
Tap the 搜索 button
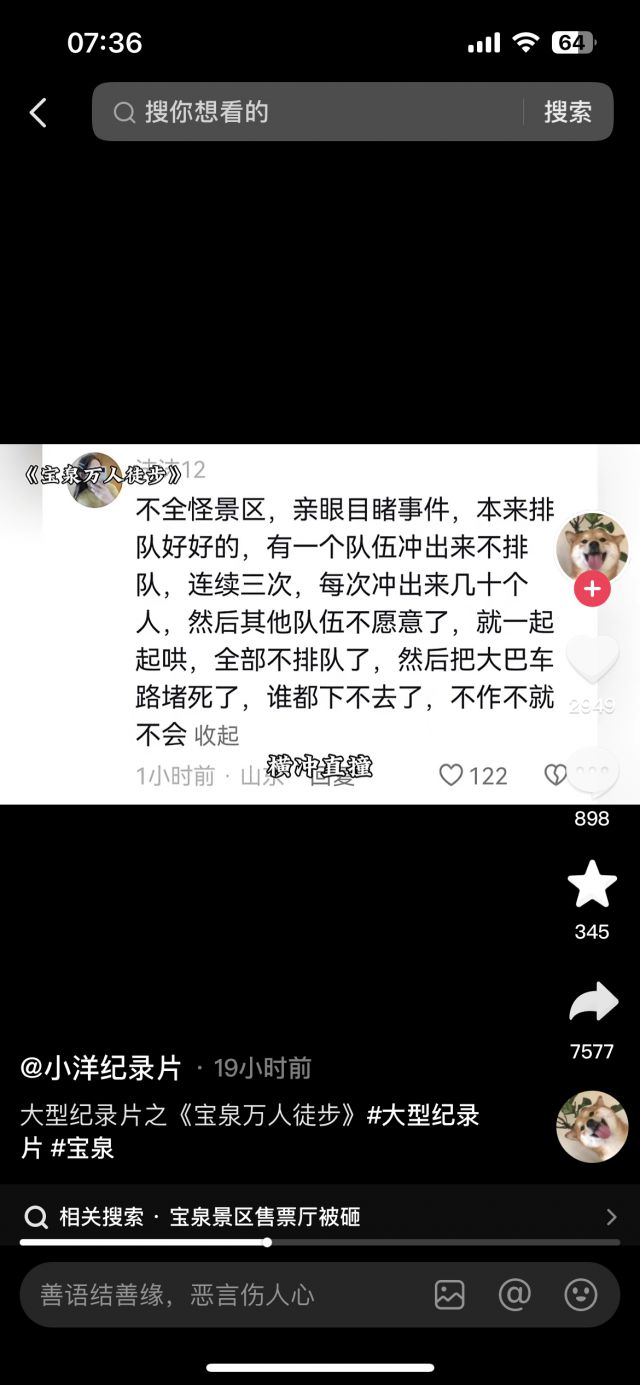click(x=567, y=112)
